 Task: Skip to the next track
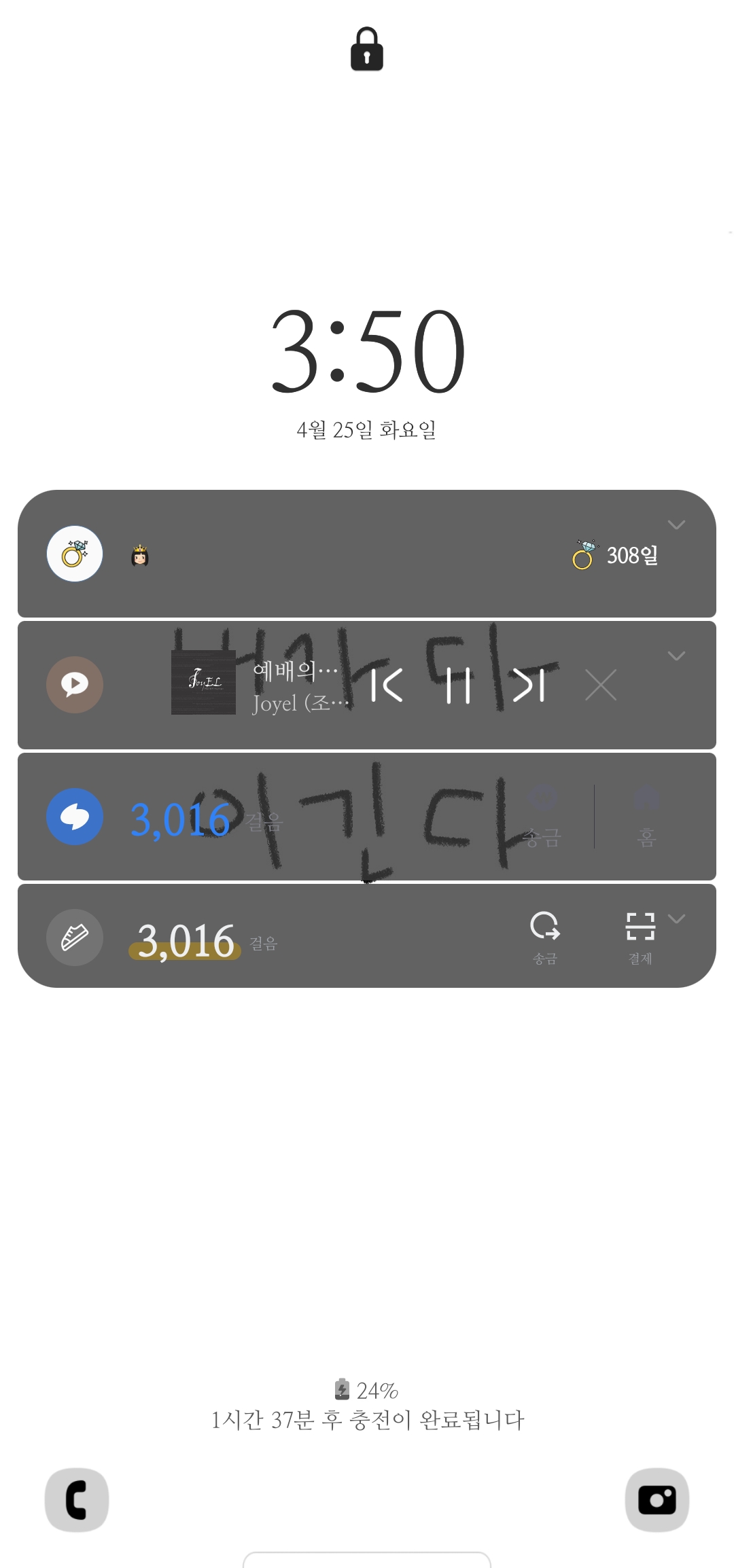coord(529,685)
